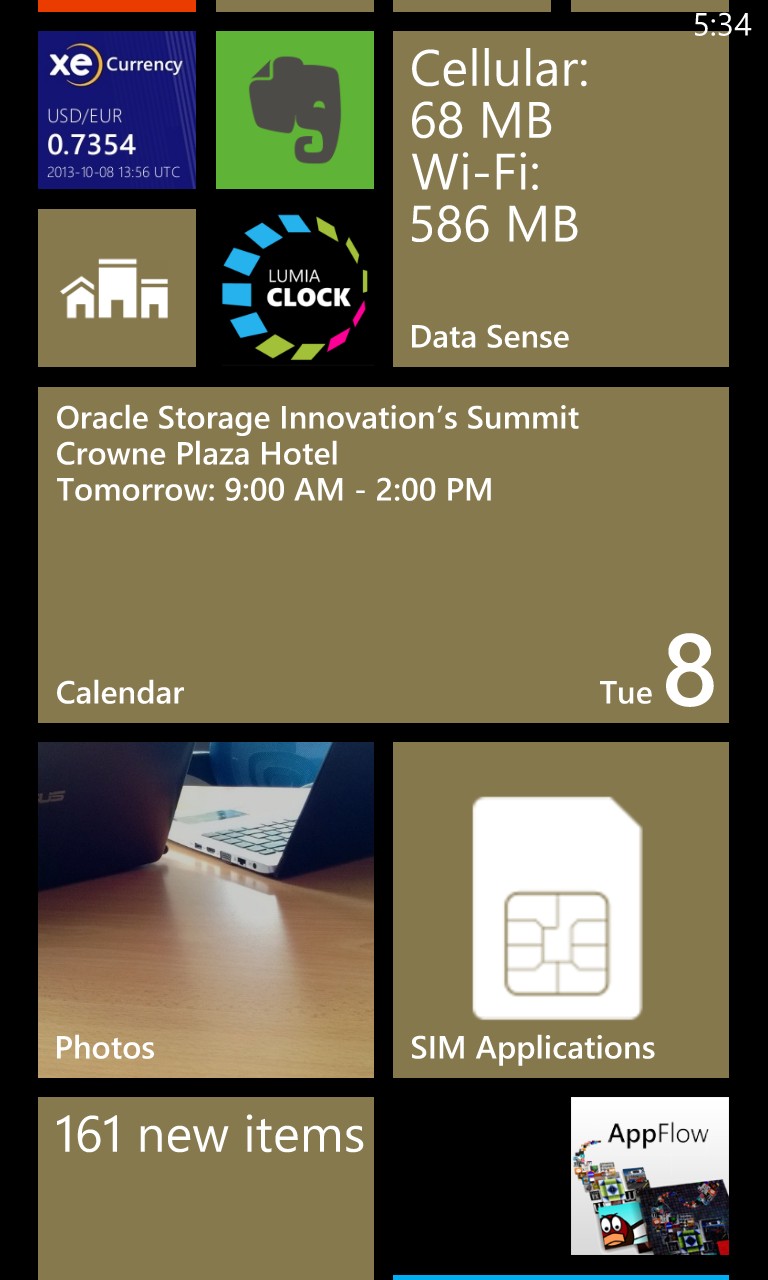Open the Calendar tile

383,555
